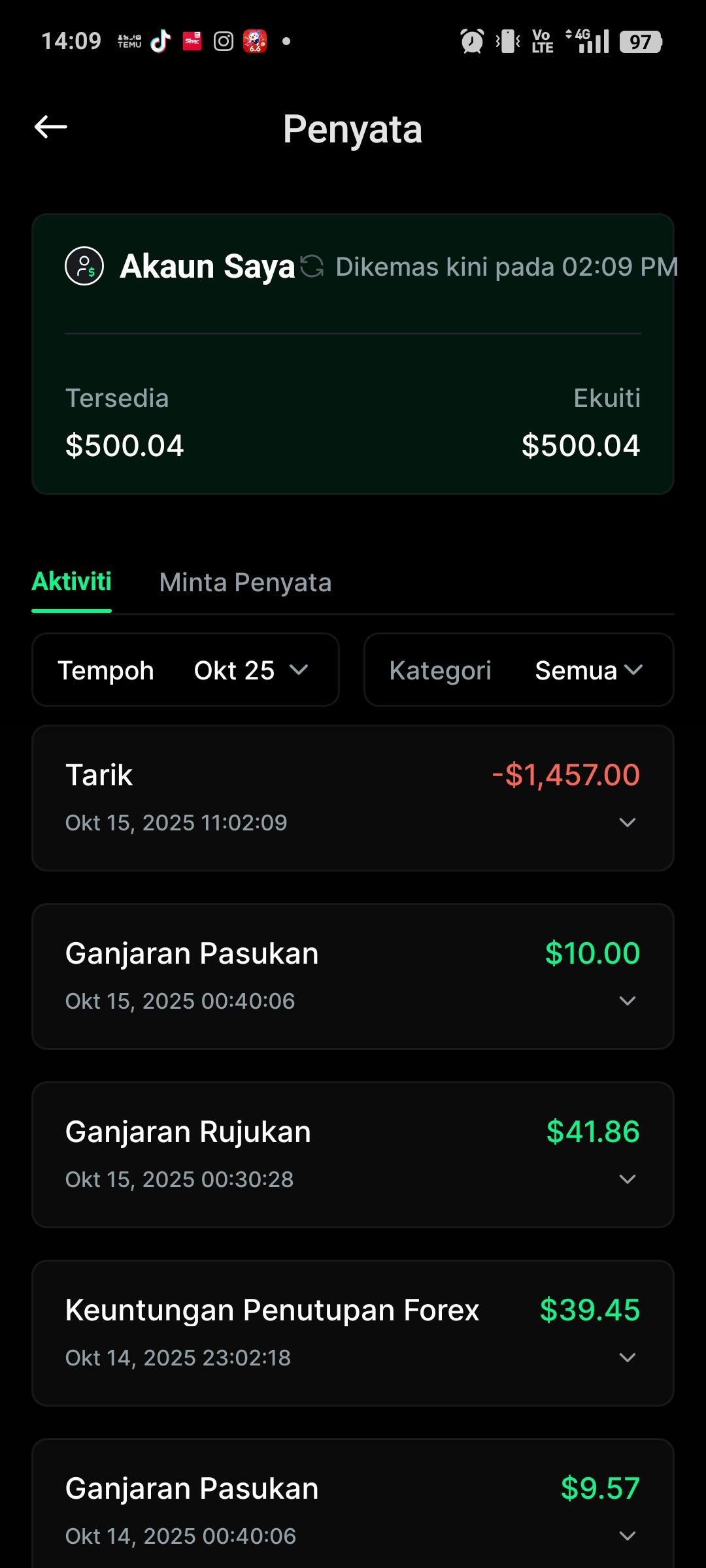Viewport: 706px width, 1568px height.
Task: Select the Aktiviti tab
Action: tap(72, 582)
